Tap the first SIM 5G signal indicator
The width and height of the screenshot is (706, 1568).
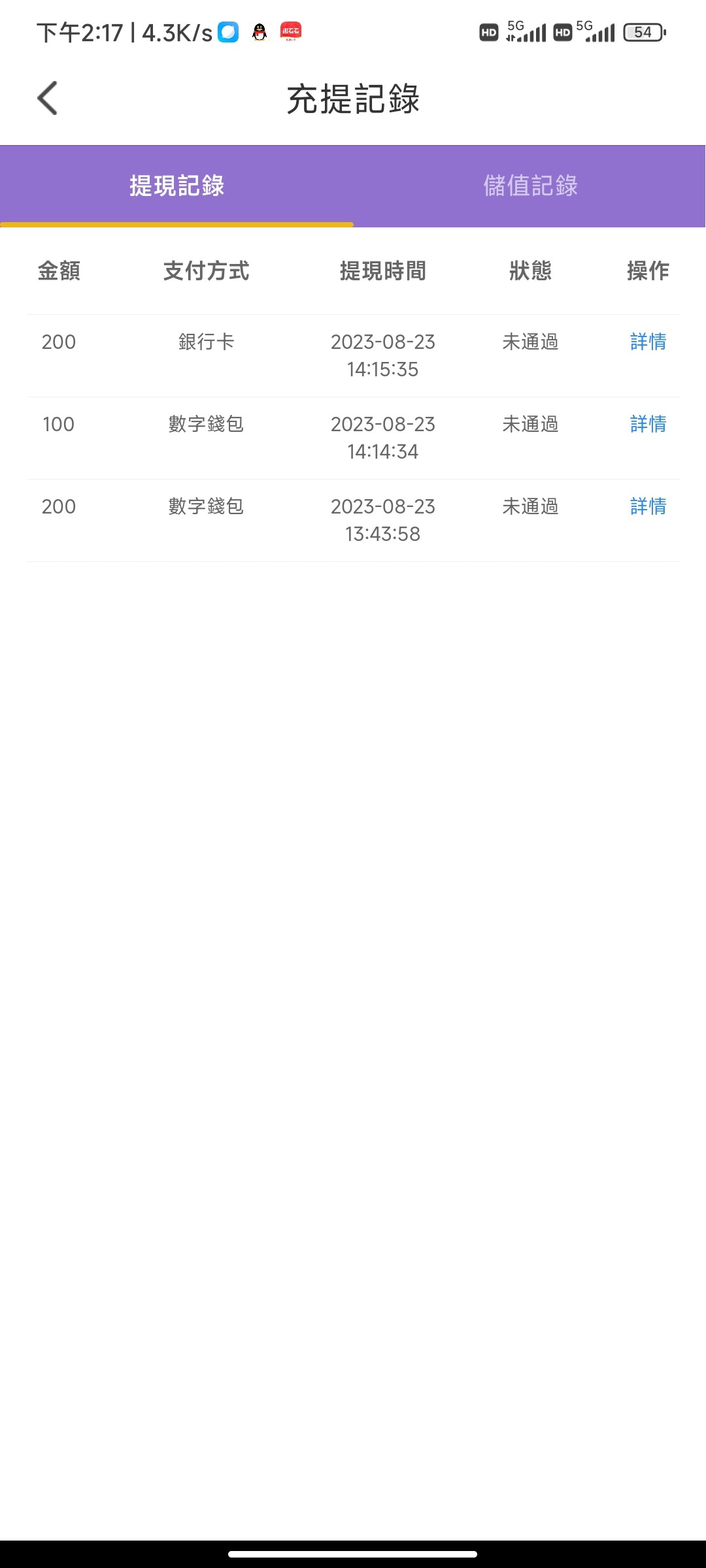click(x=527, y=31)
